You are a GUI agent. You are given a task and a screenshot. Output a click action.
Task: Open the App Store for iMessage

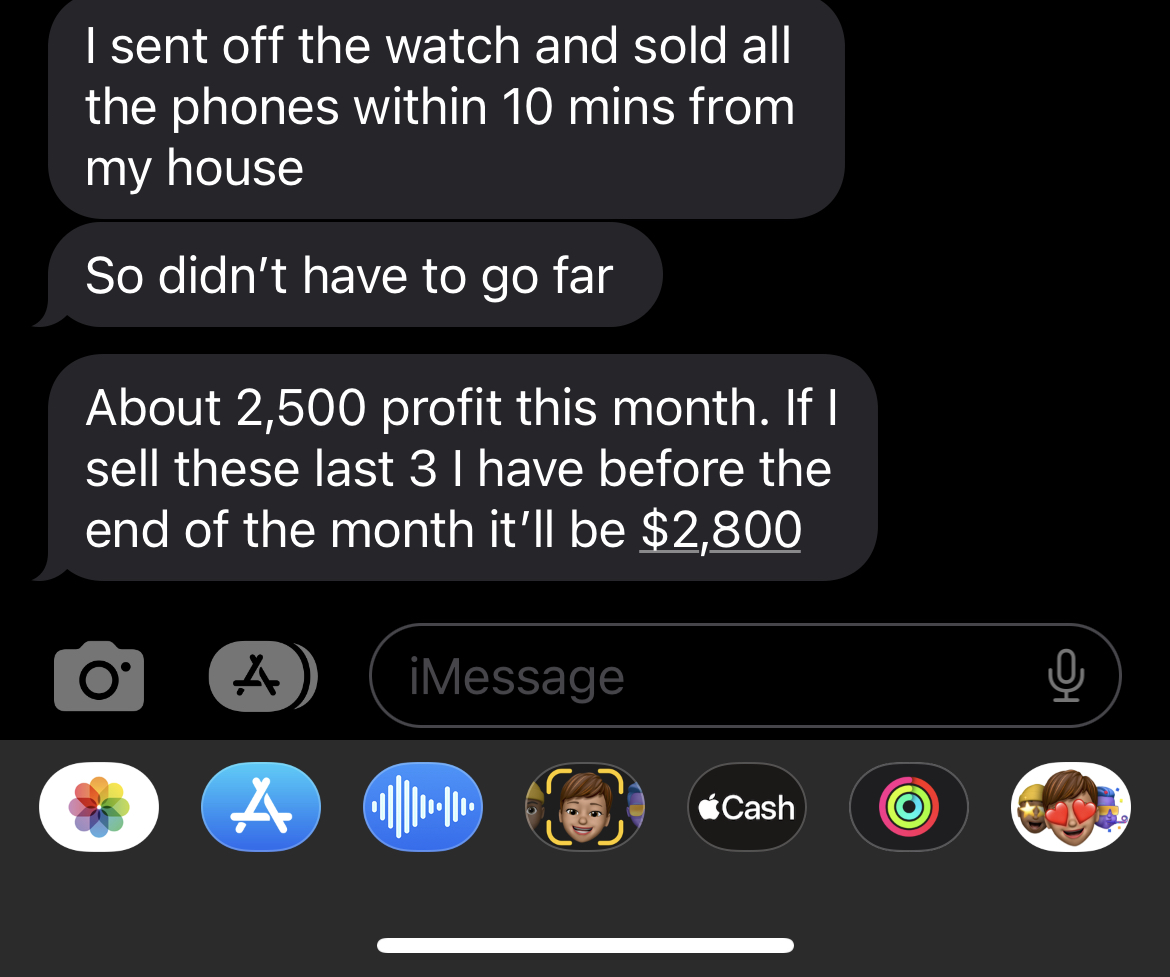[x=261, y=807]
